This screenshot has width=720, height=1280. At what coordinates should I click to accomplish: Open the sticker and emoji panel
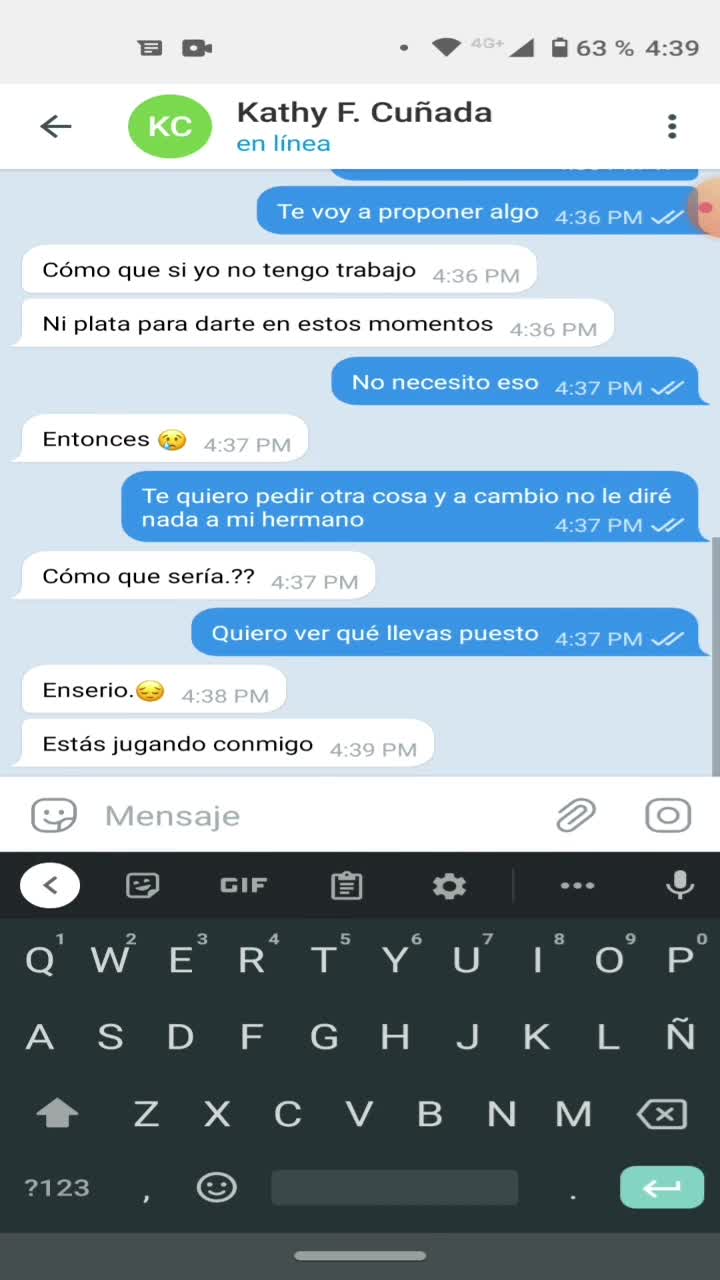click(54, 816)
